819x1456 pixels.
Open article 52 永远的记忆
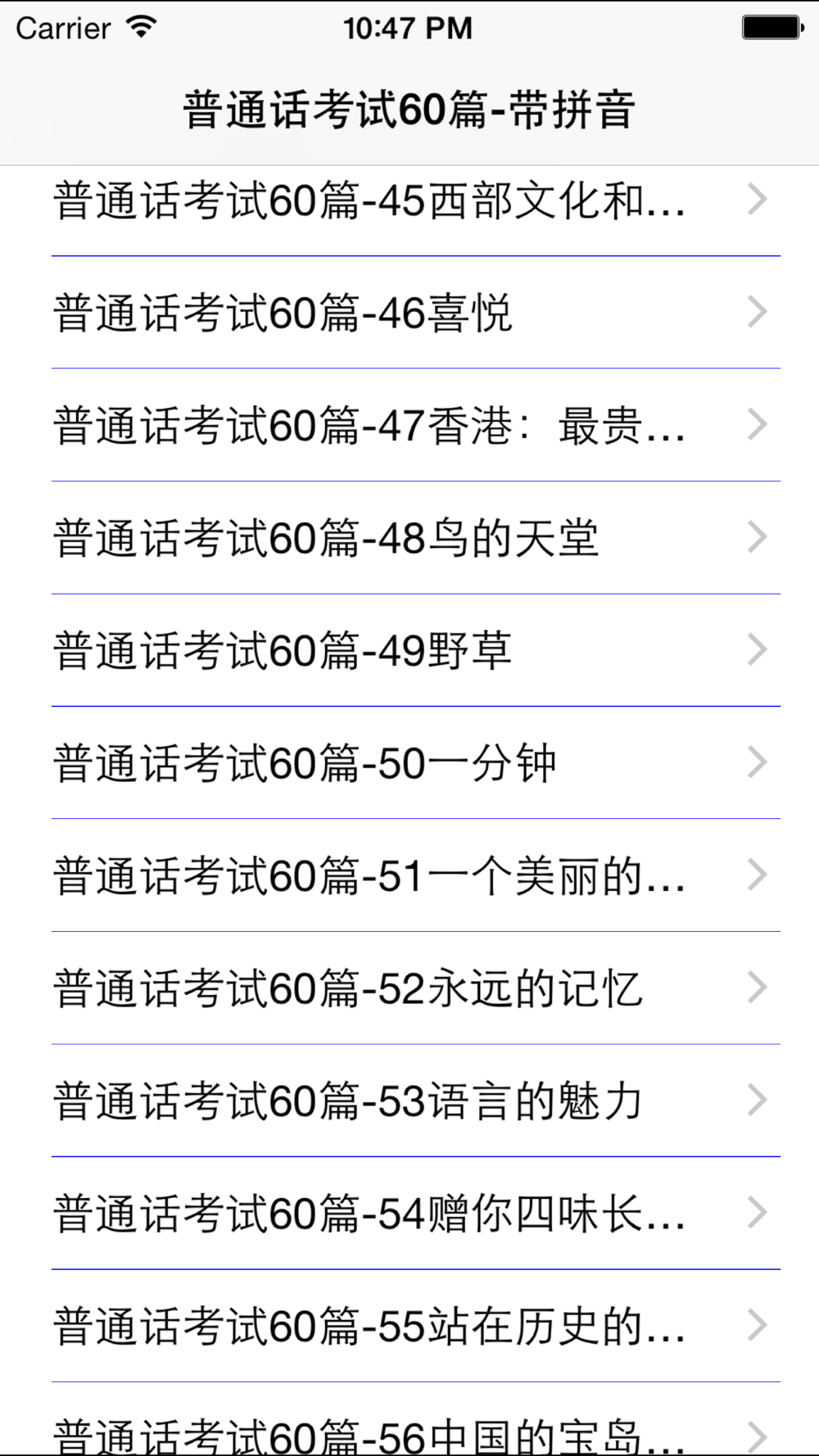pos(369,988)
